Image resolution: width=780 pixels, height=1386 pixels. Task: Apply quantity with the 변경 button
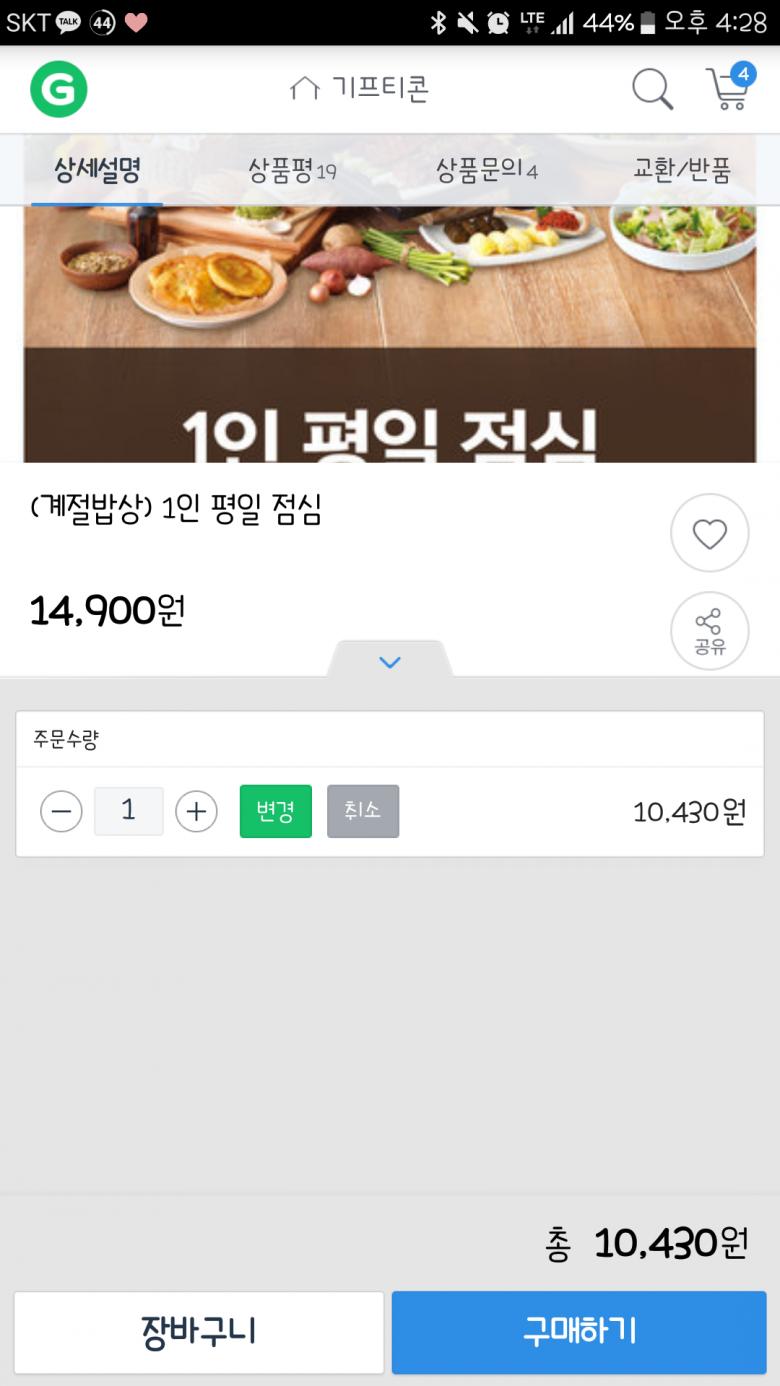point(275,811)
